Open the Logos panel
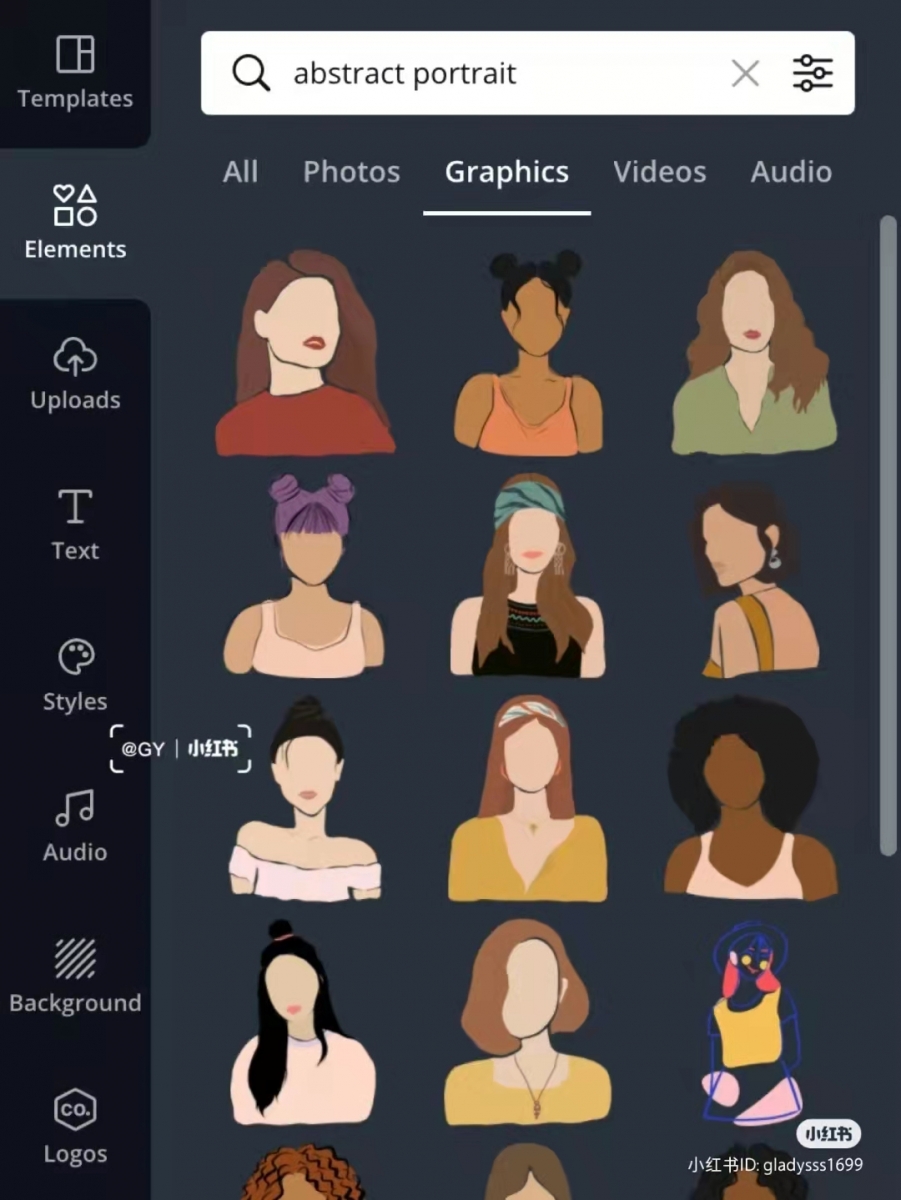Image resolution: width=901 pixels, height=1200 pixels. click(75, 1127)
